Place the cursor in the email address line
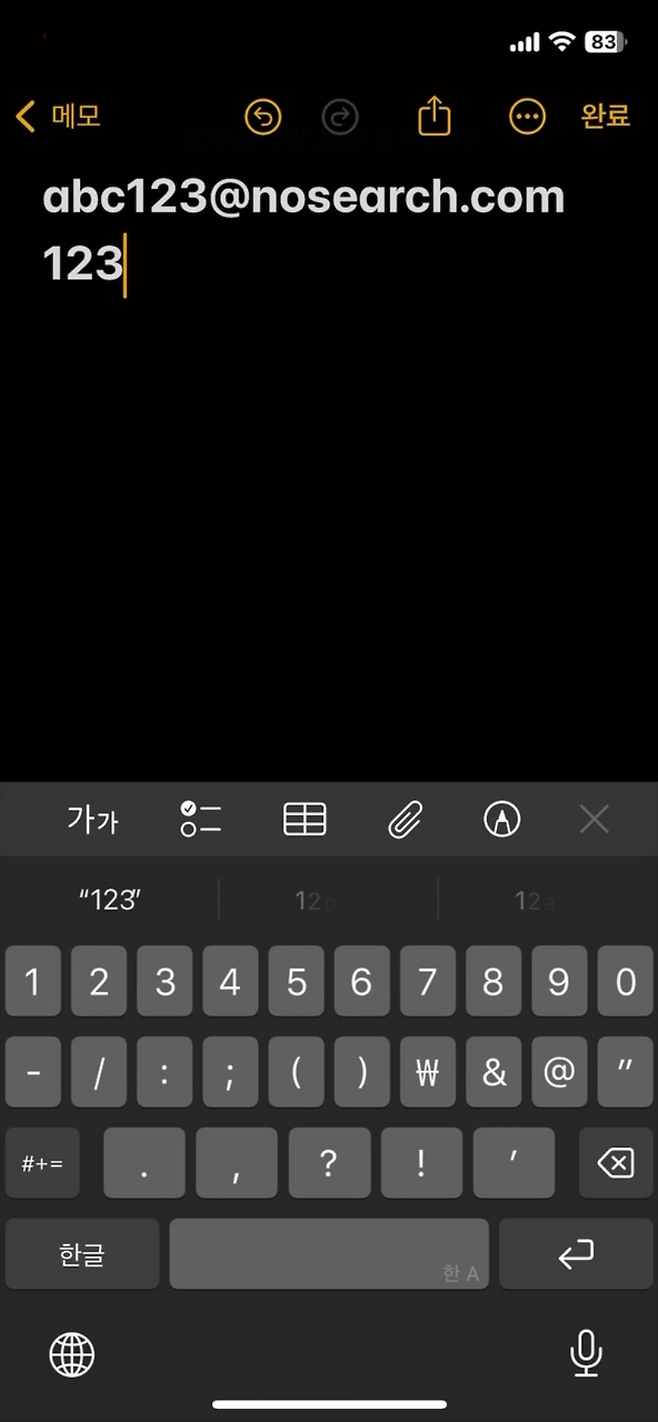Viewport: 658px width, 1422px height. [303, 198]
